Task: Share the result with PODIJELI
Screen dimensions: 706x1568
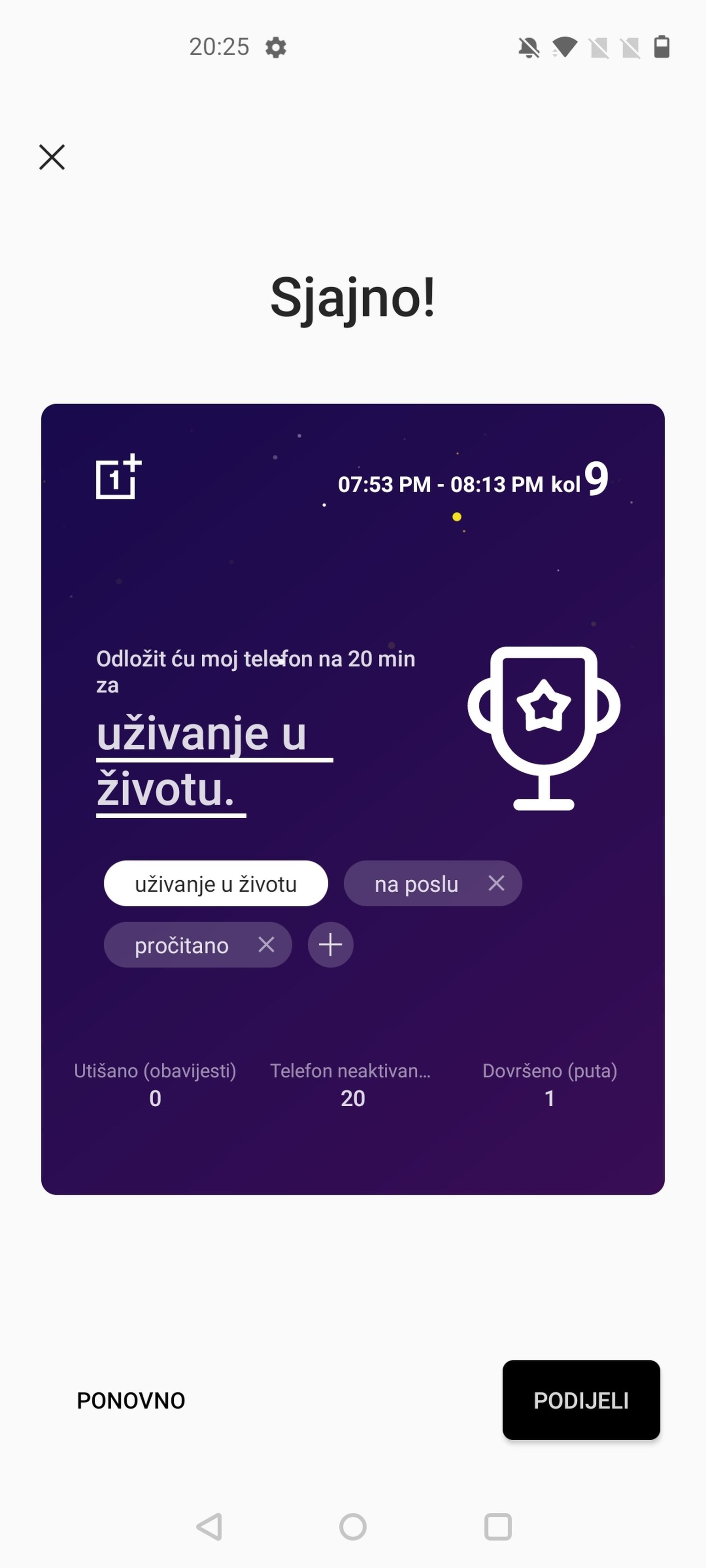Action: [x=581, y=1400]
